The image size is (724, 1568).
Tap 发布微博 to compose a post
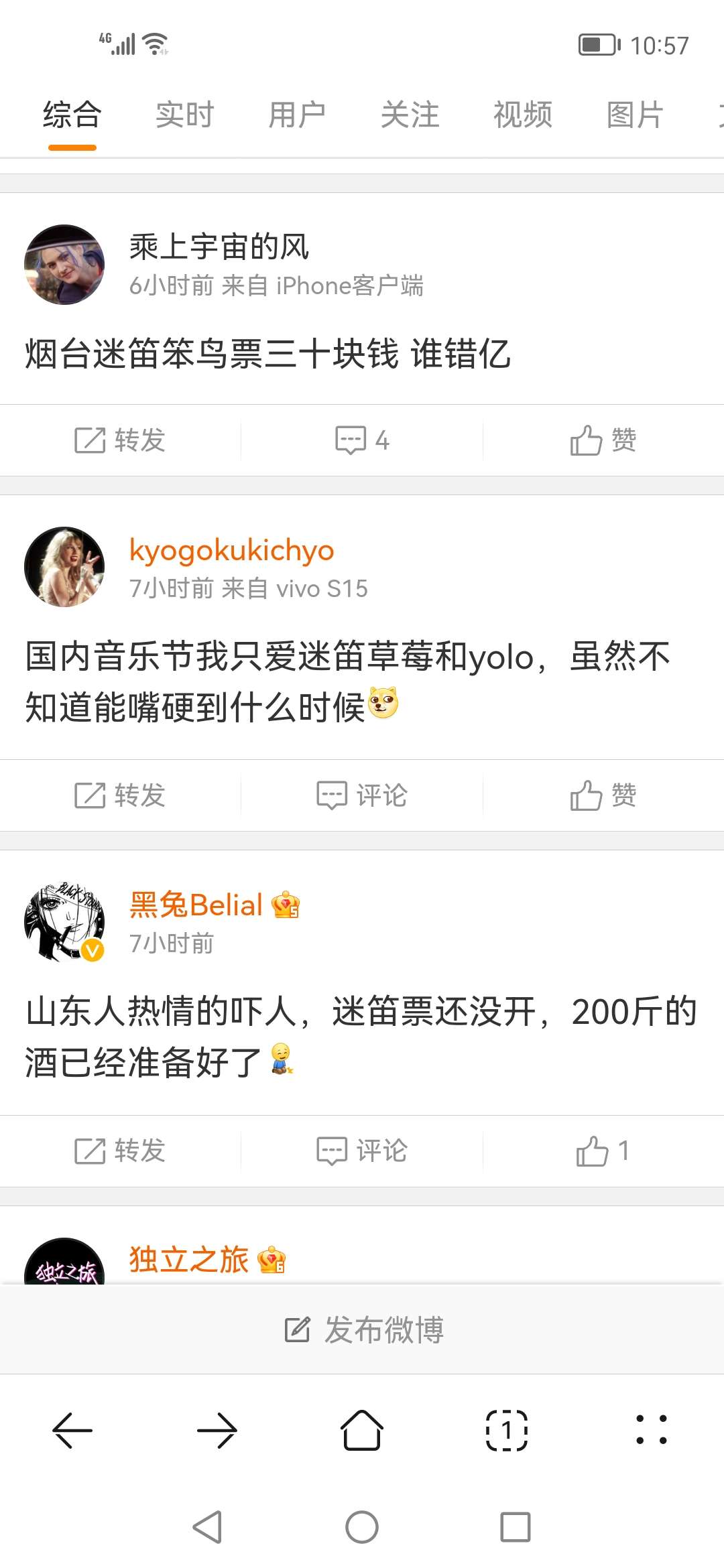tap(364, 1329)
